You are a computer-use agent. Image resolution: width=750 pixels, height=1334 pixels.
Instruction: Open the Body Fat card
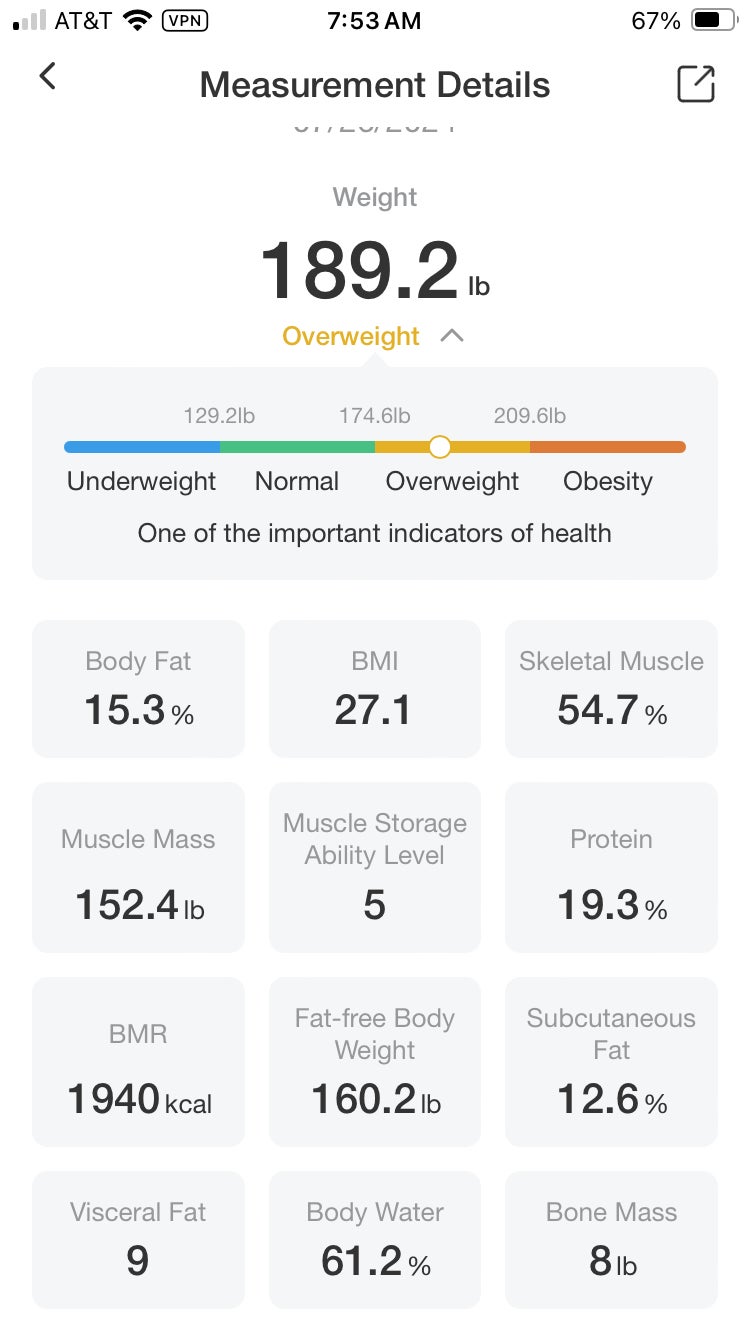tap(138, 689)
